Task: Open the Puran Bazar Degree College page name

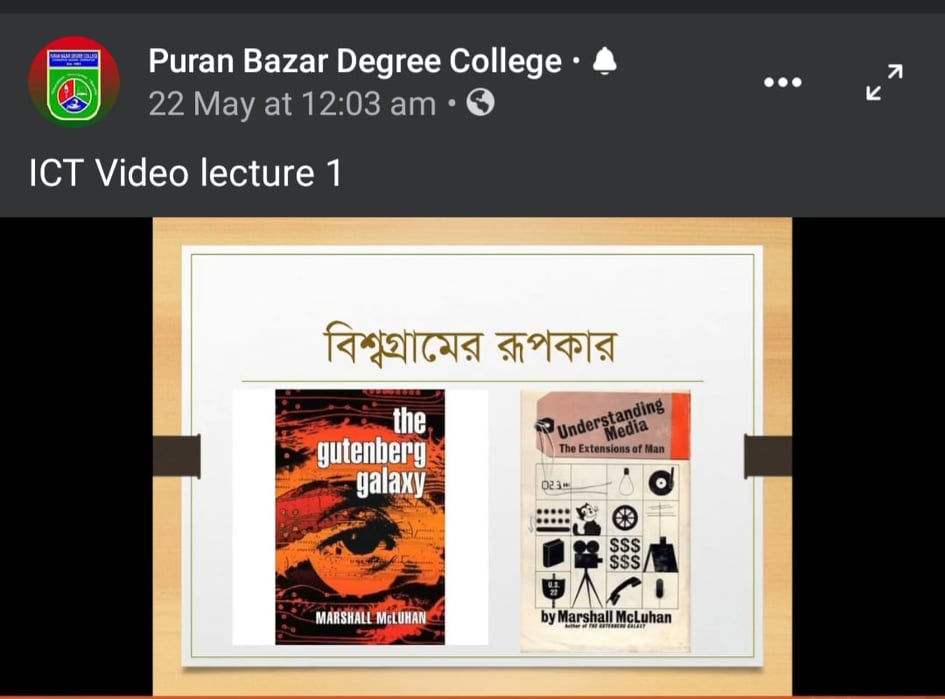Action: pyautogui.click(x=355, y=62)
